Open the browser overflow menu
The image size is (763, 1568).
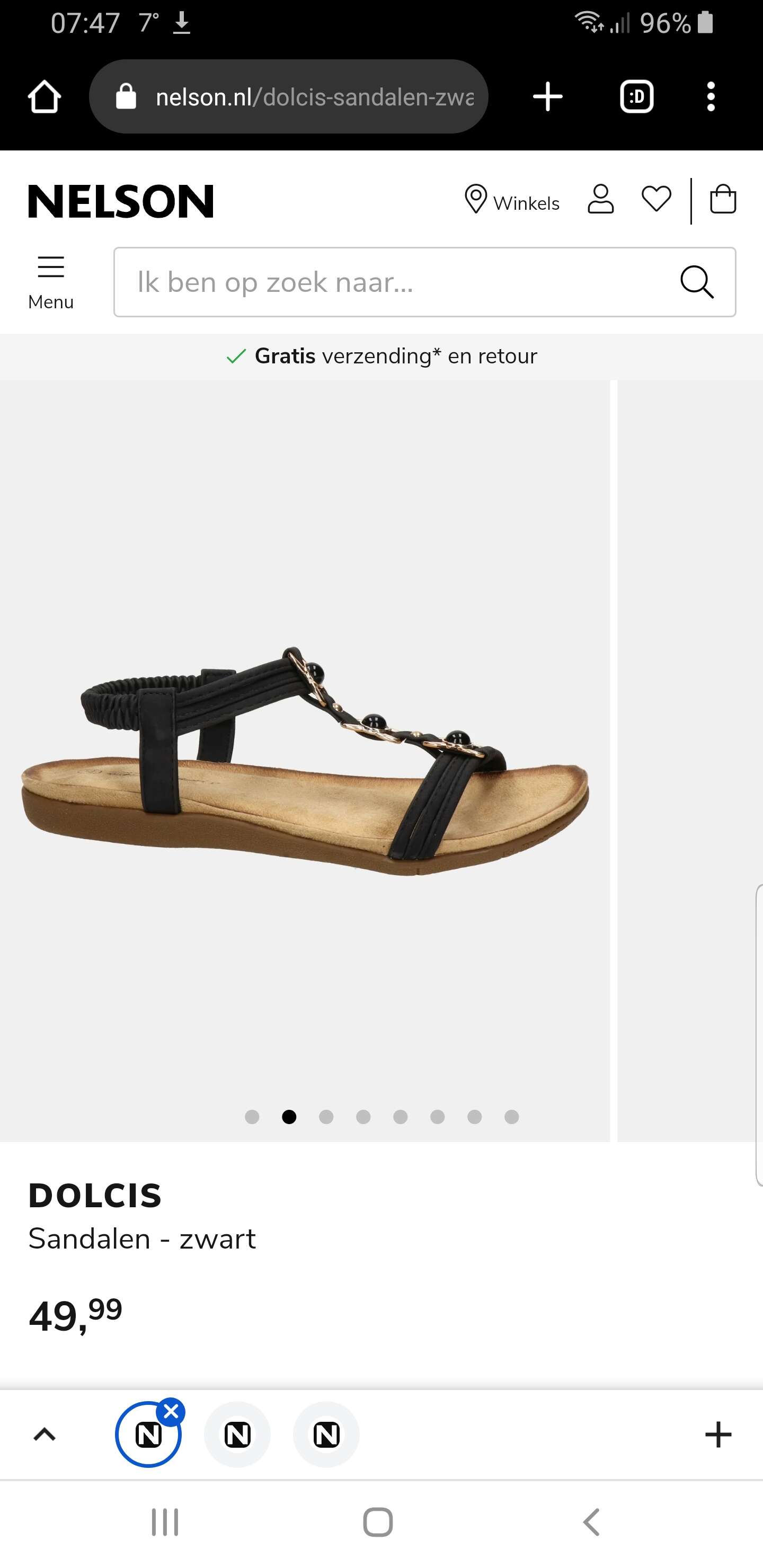coord(711,97)
